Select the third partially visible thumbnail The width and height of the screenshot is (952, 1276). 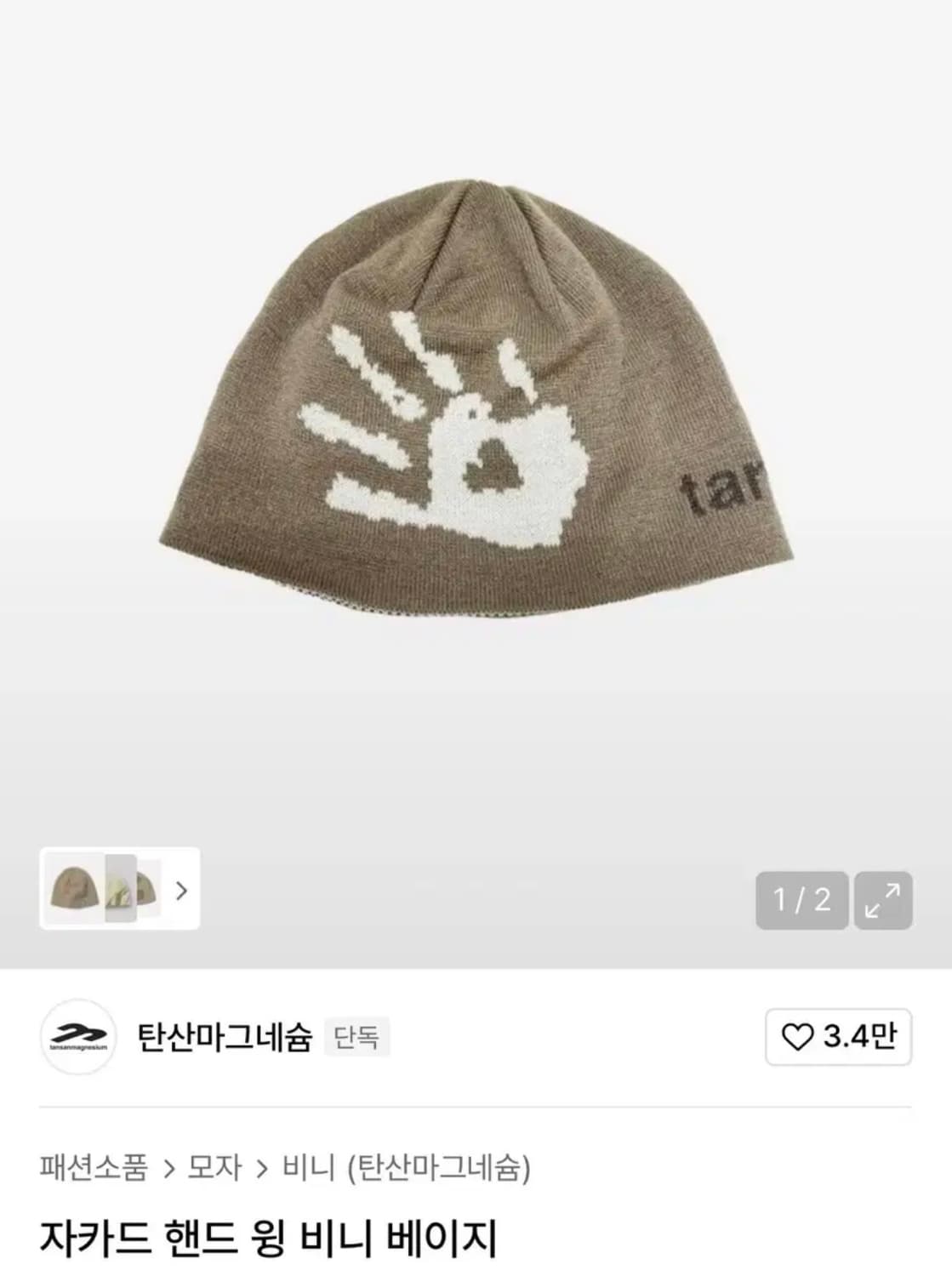[146, 891]
